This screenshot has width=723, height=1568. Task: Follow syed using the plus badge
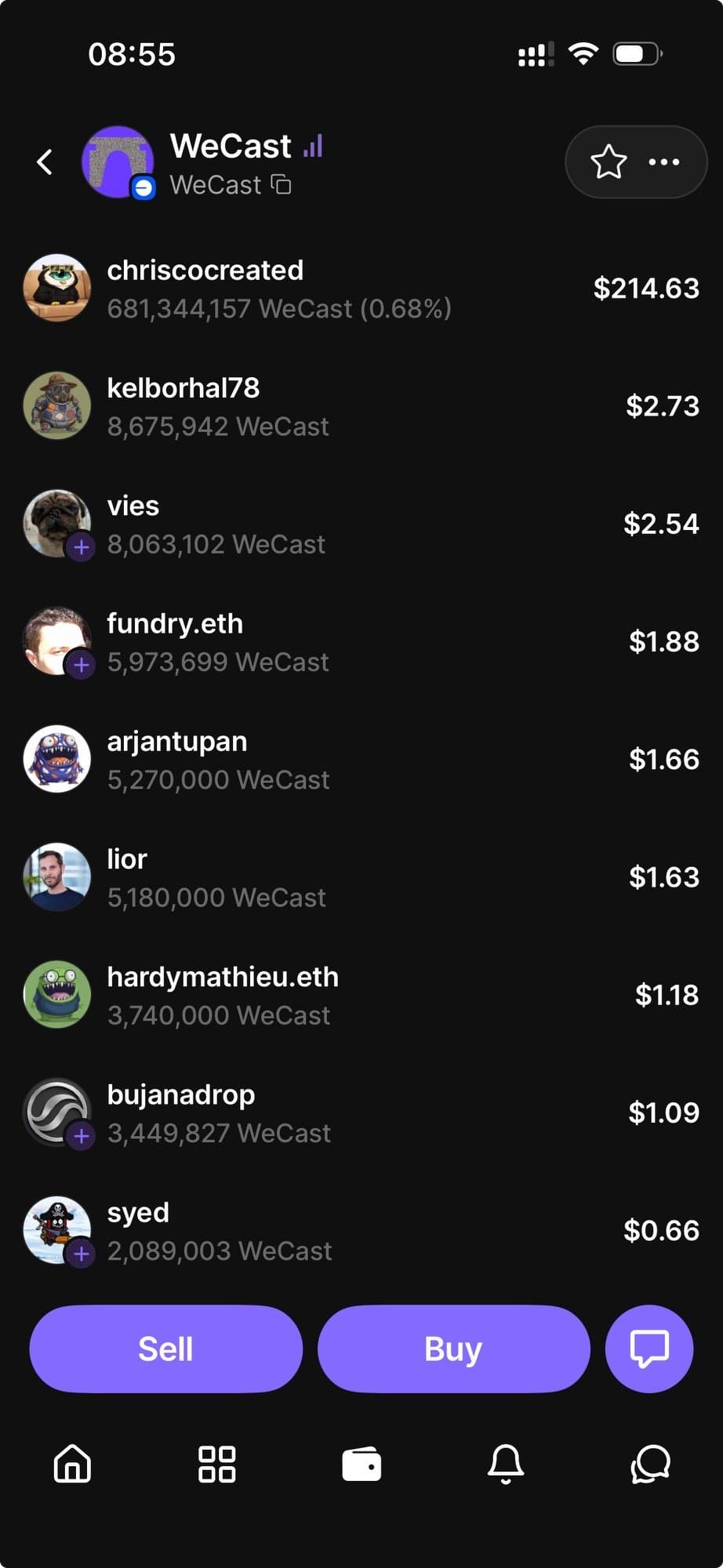coord(82,1253)
